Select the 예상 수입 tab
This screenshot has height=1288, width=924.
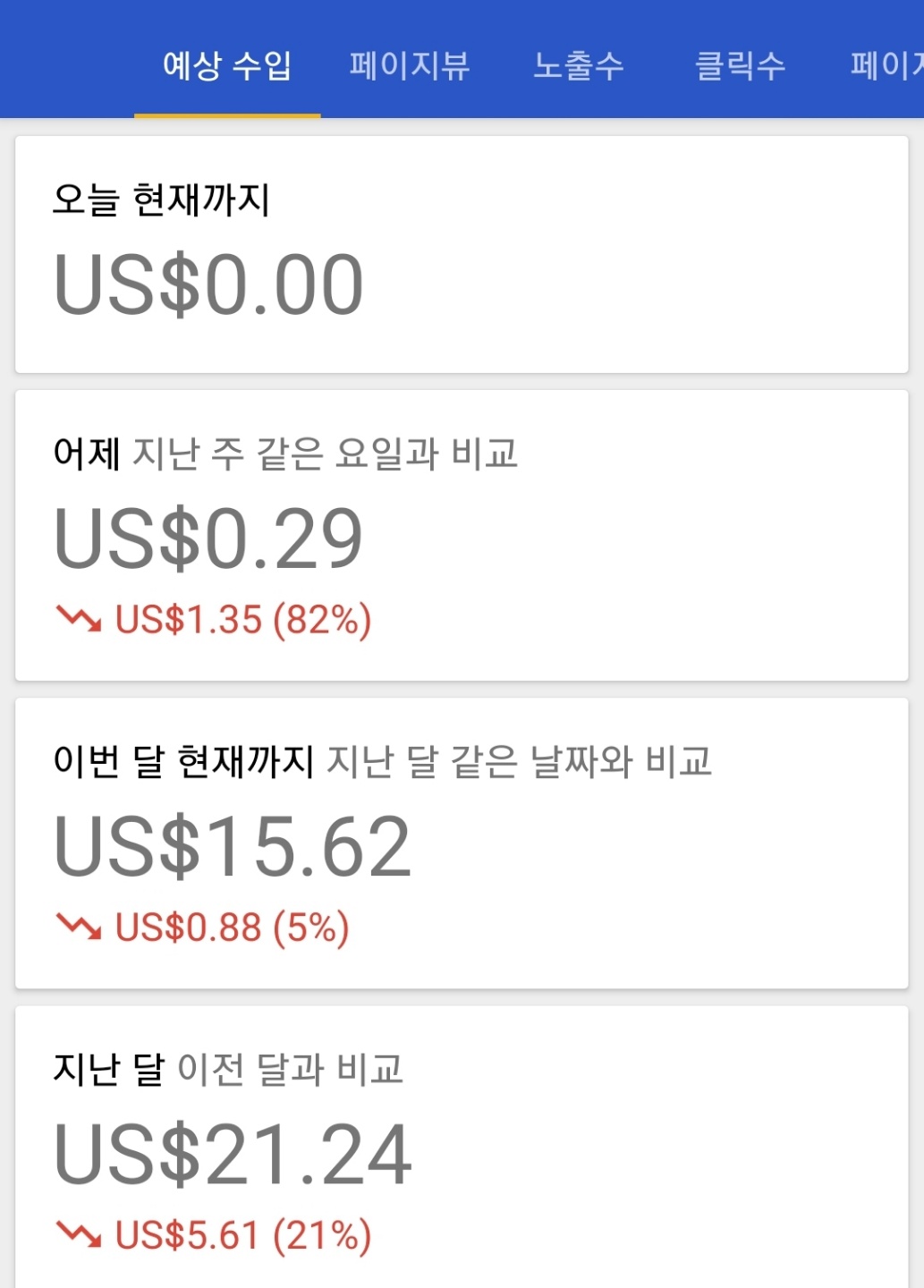227,65
